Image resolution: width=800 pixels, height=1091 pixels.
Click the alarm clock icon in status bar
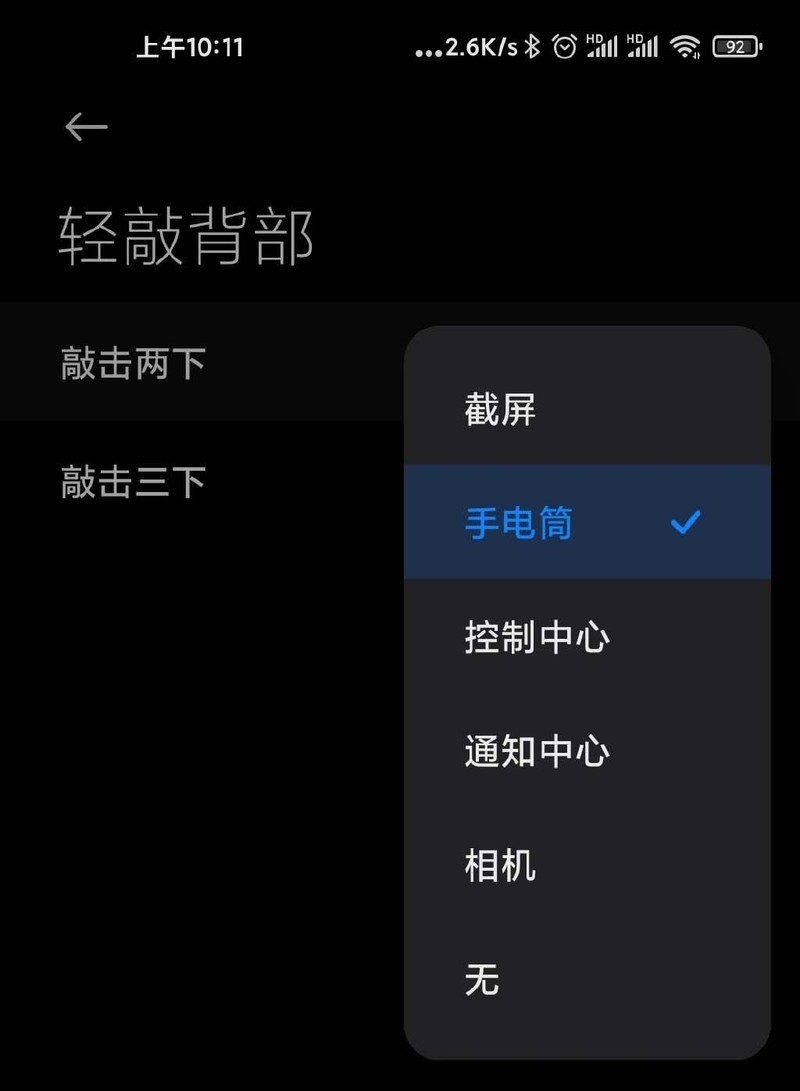pos(565,46)
